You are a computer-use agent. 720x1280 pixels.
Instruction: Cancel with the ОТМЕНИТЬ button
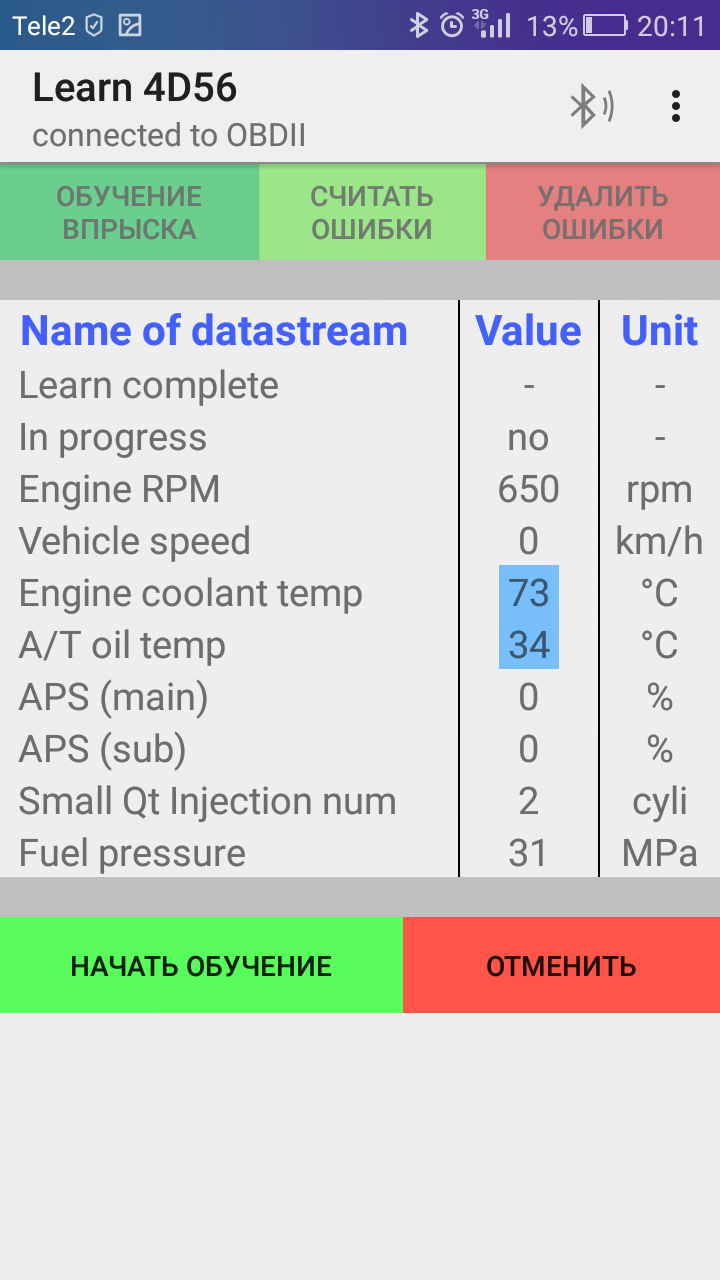(561, 966)
